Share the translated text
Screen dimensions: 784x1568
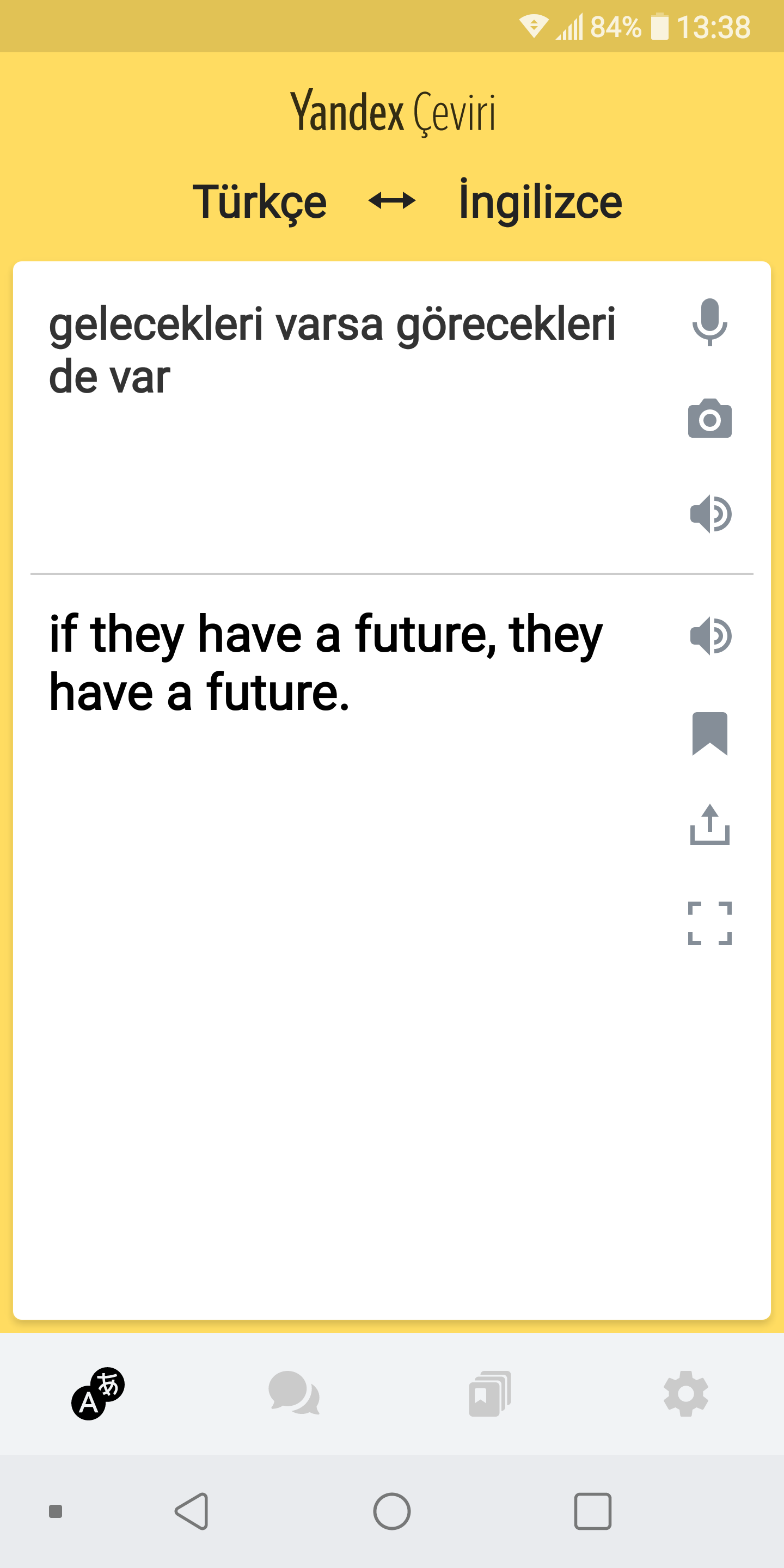pos(710,825)
